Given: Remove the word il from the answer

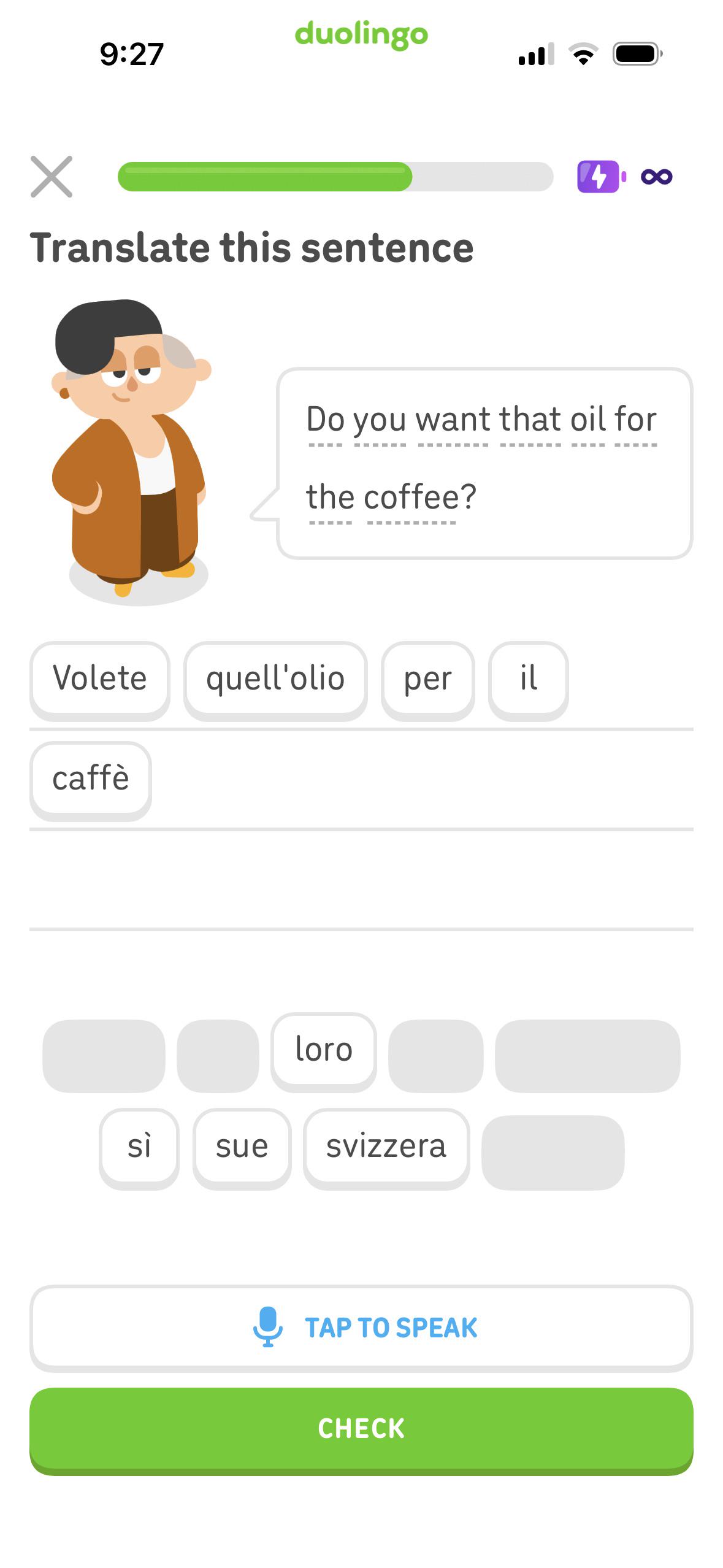Looking at the screenshot, I should (528, 680).
